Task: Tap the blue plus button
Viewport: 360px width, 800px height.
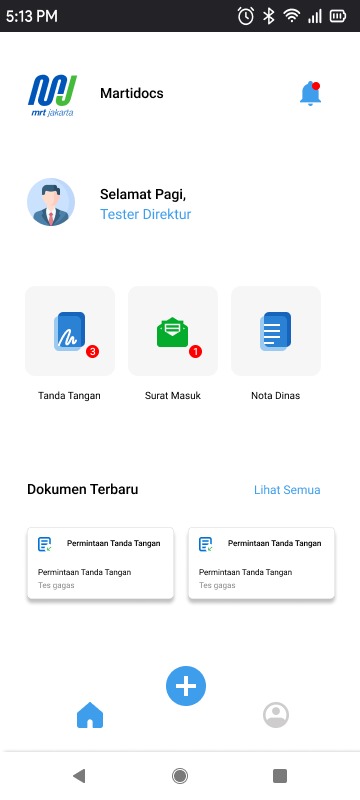Action: (186, 686)
